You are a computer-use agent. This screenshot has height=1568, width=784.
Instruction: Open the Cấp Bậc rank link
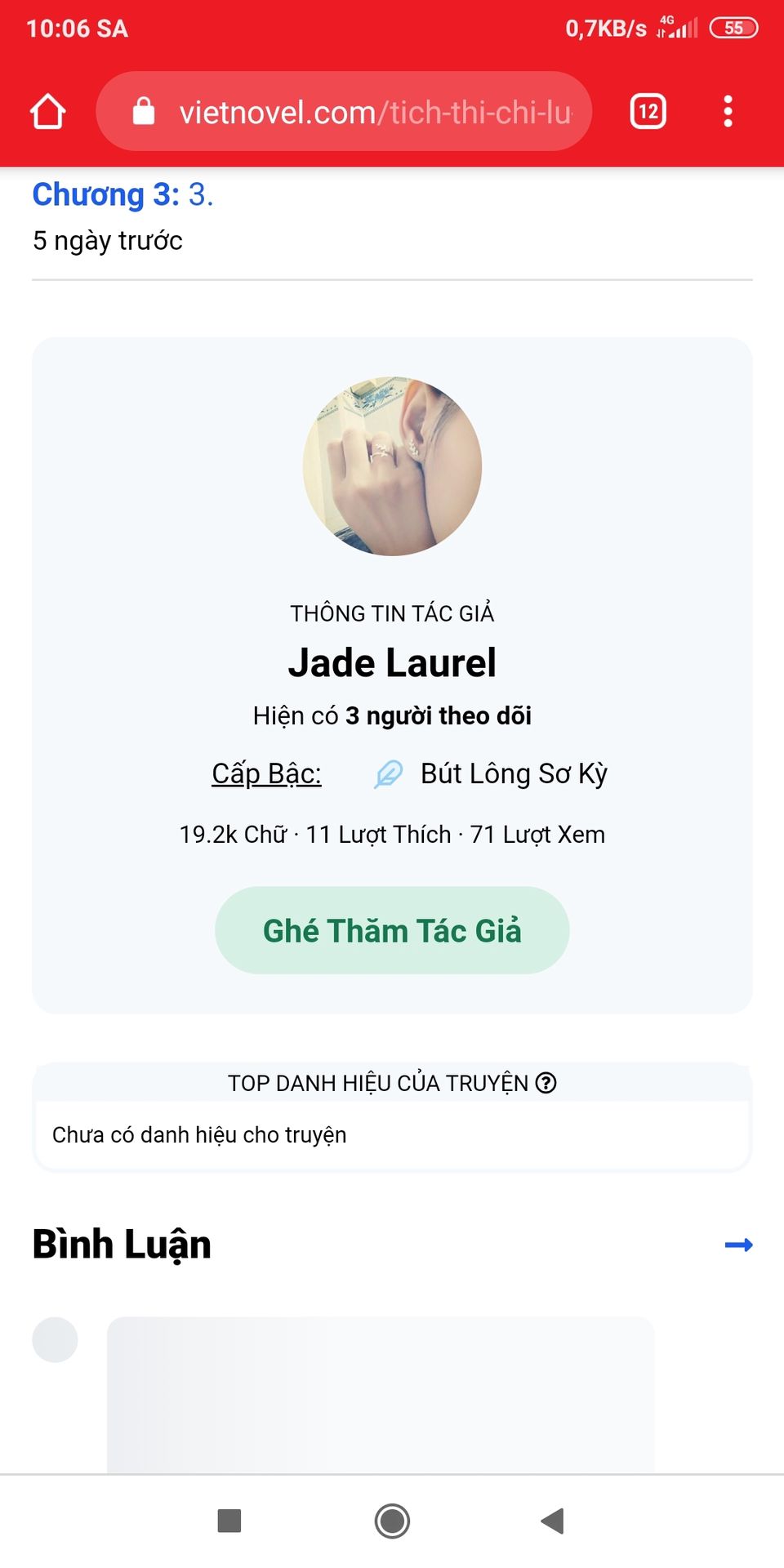pyautogui.click(x=266, y=773)
